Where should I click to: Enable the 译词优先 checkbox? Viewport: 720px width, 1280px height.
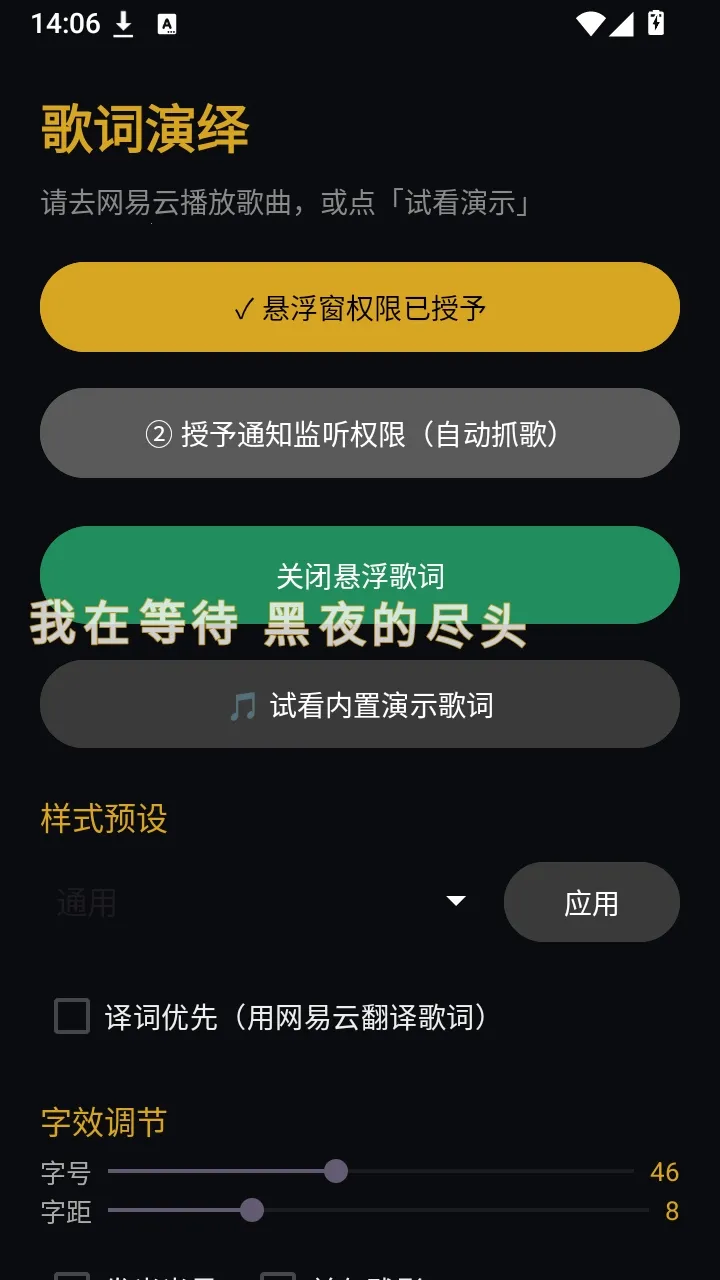pyautogui.click(x=72, y=1017)
